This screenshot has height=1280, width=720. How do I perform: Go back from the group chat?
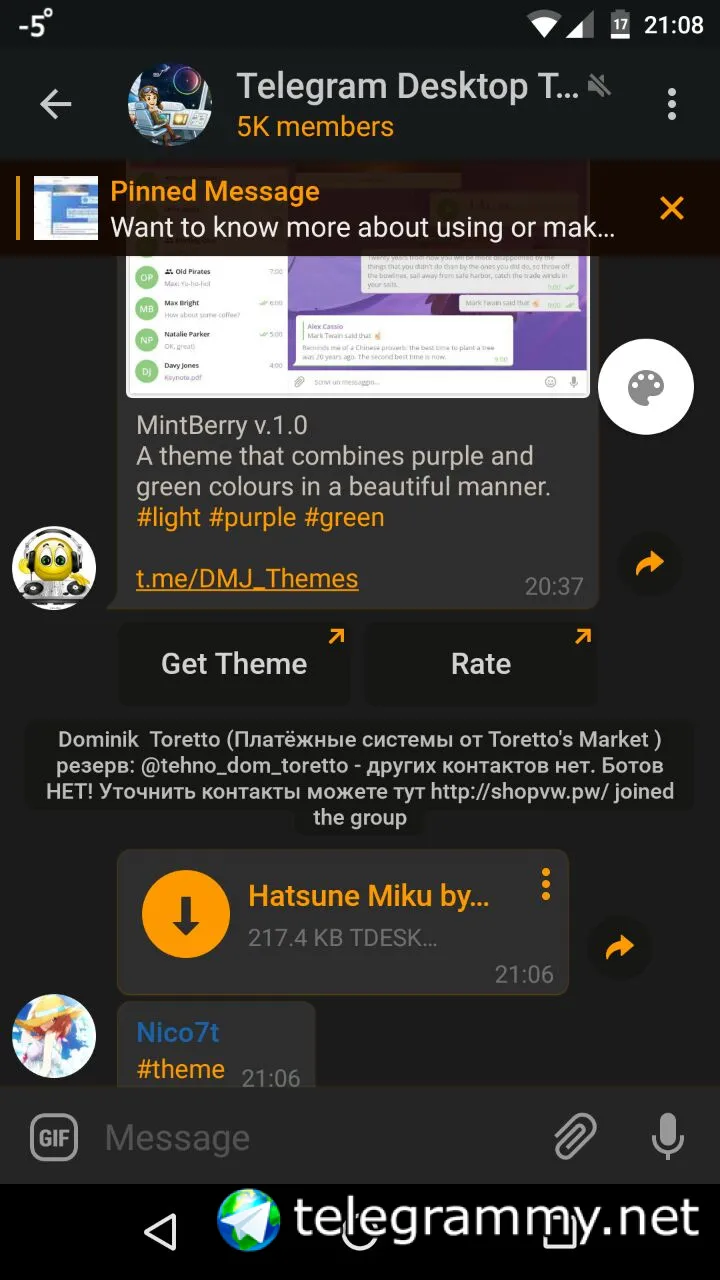[55, 104]
